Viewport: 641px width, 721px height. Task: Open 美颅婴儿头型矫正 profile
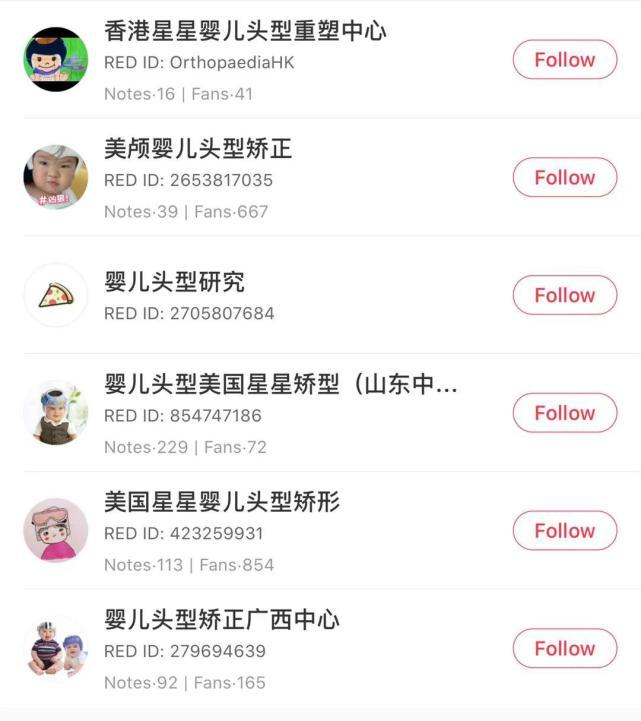(x=198, y=149)
